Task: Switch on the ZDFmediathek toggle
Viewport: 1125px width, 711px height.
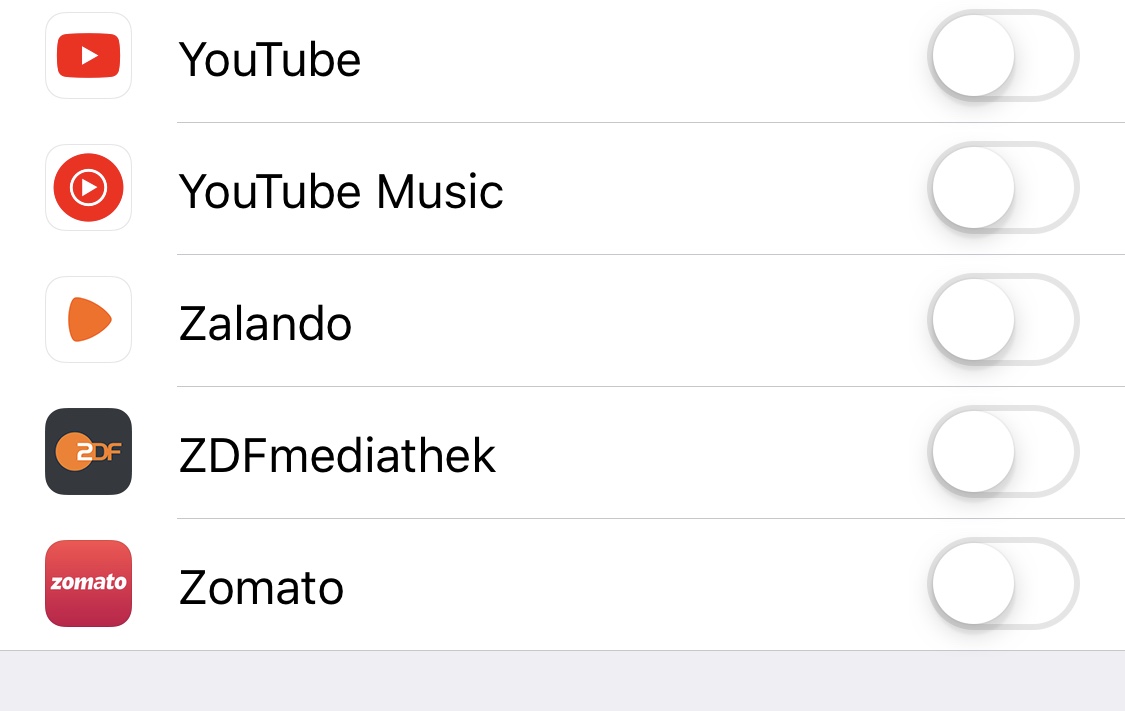Action: (x=1003, y=452)
